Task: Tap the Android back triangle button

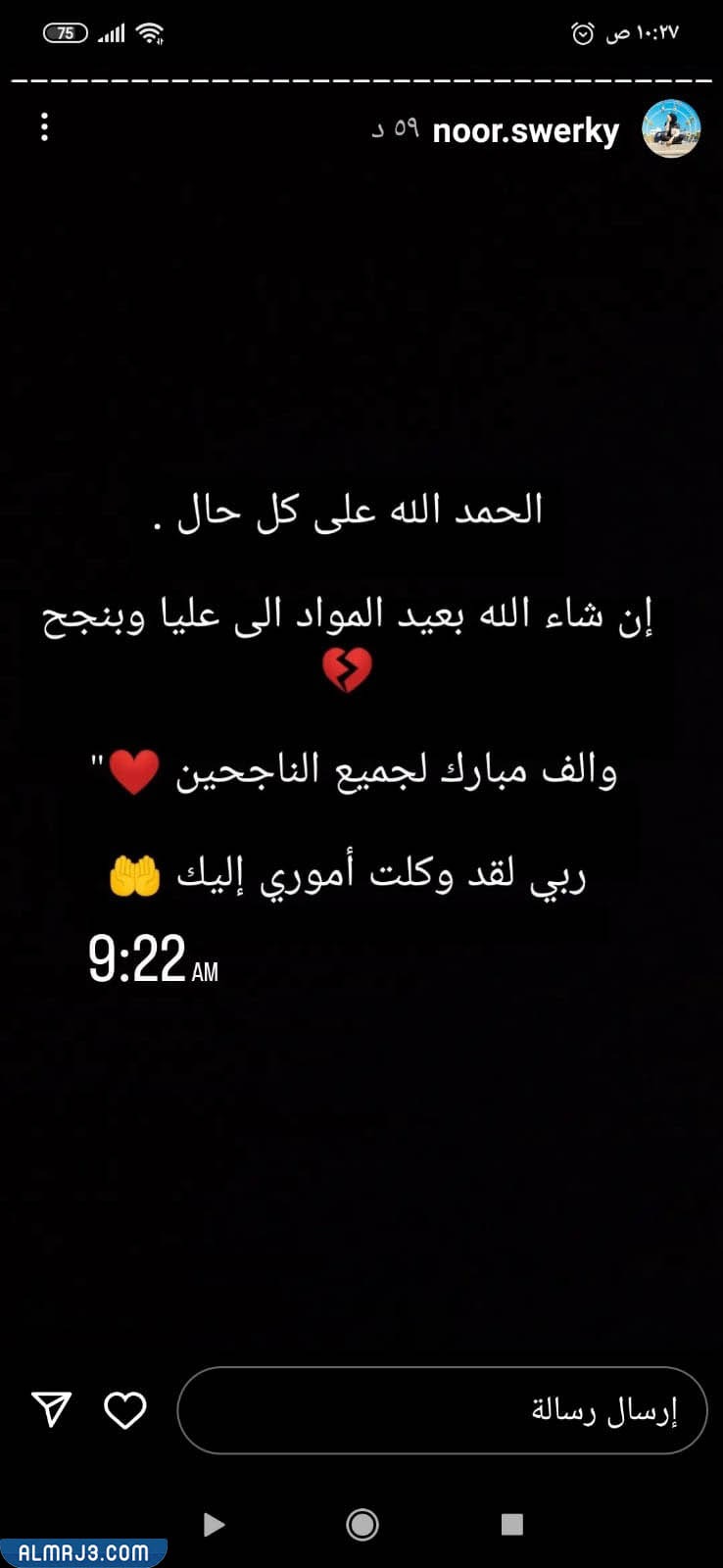Action: click(213, 1525)
